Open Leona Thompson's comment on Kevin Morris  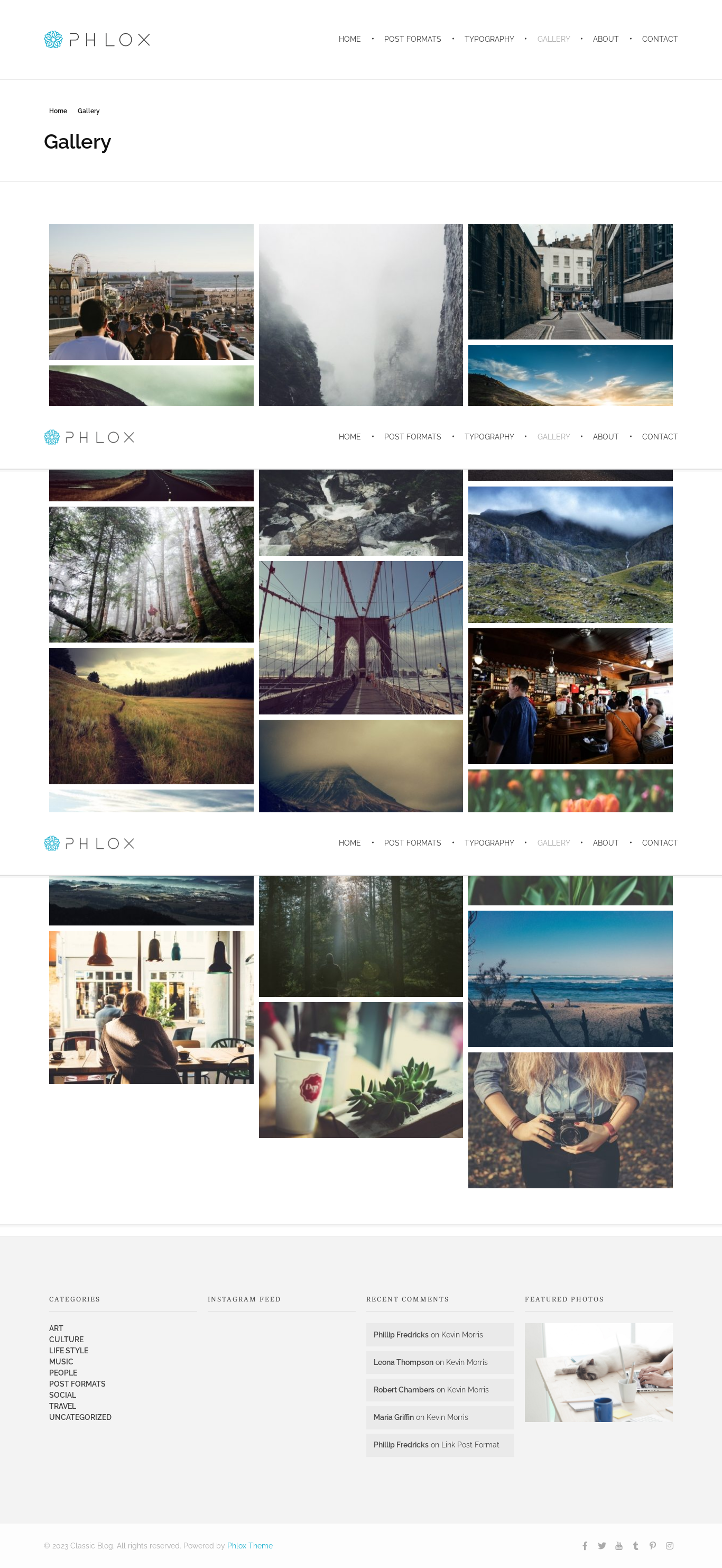click(430, 1362)
